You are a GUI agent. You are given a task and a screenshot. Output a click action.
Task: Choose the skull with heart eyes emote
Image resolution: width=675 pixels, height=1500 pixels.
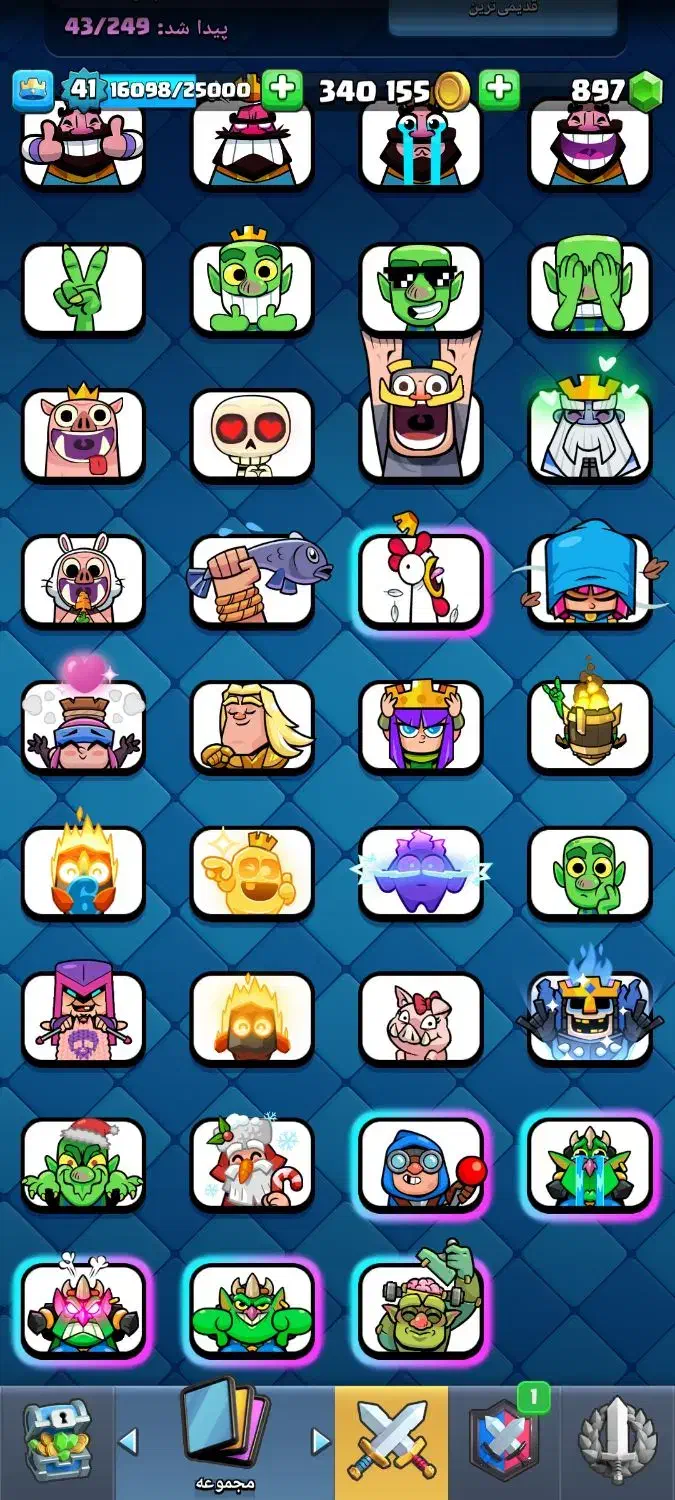coord(252,434)
